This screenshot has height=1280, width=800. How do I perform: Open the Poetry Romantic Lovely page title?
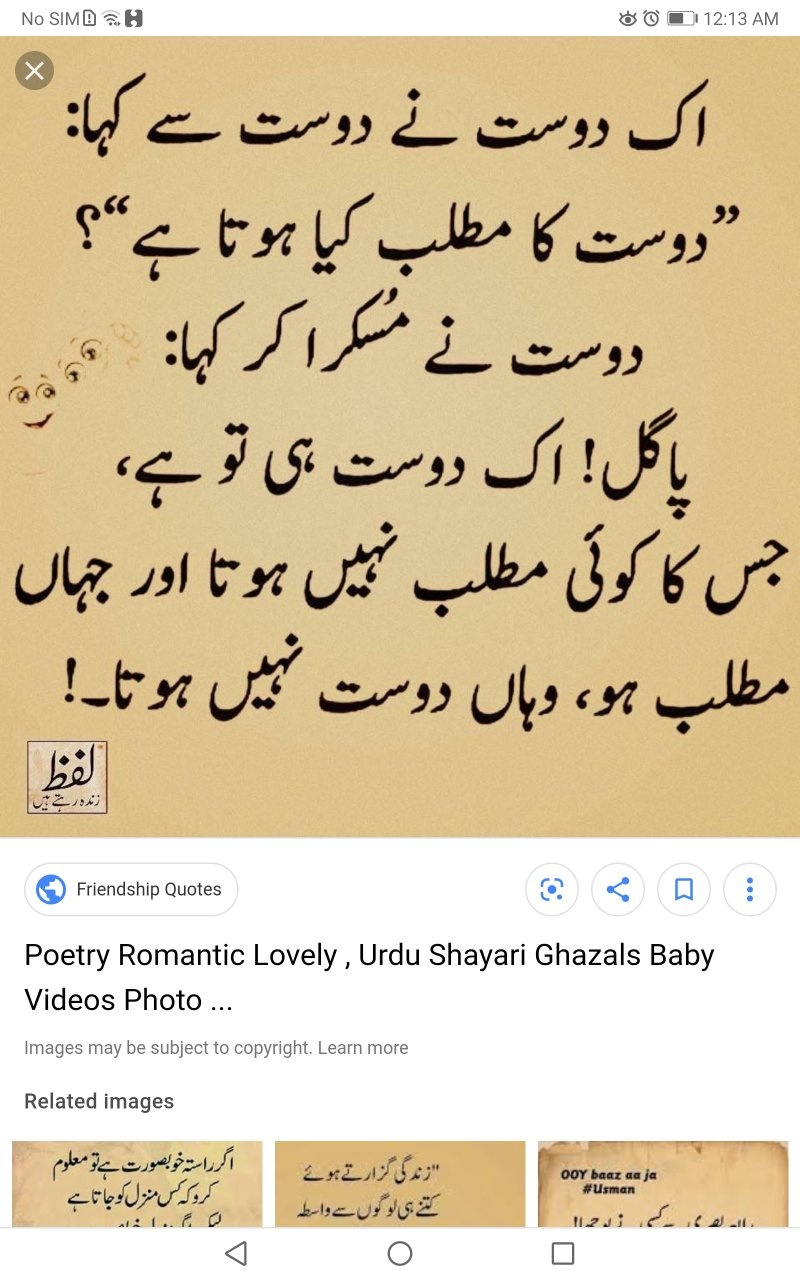pyautogui.click(x=369, y=977)
